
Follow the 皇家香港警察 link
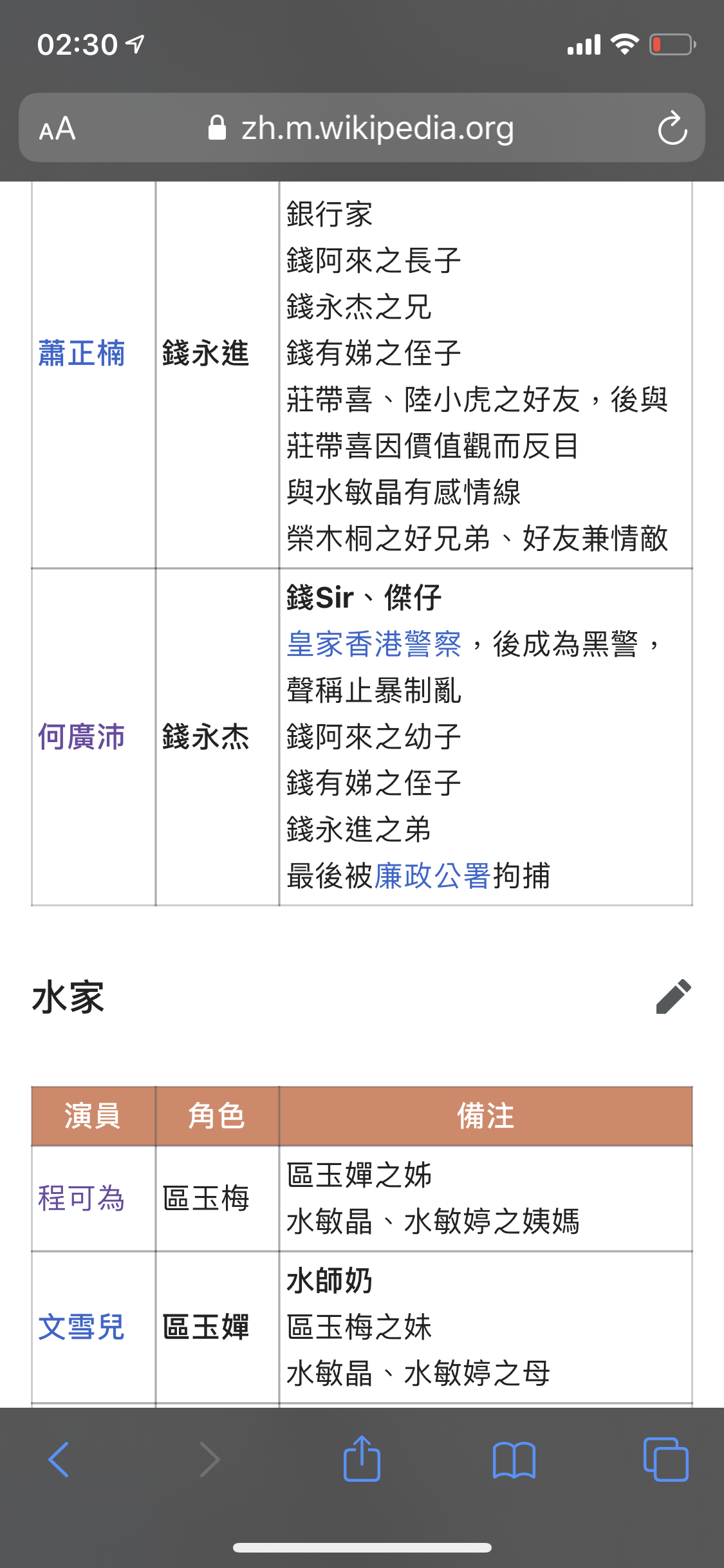point(374,644)
